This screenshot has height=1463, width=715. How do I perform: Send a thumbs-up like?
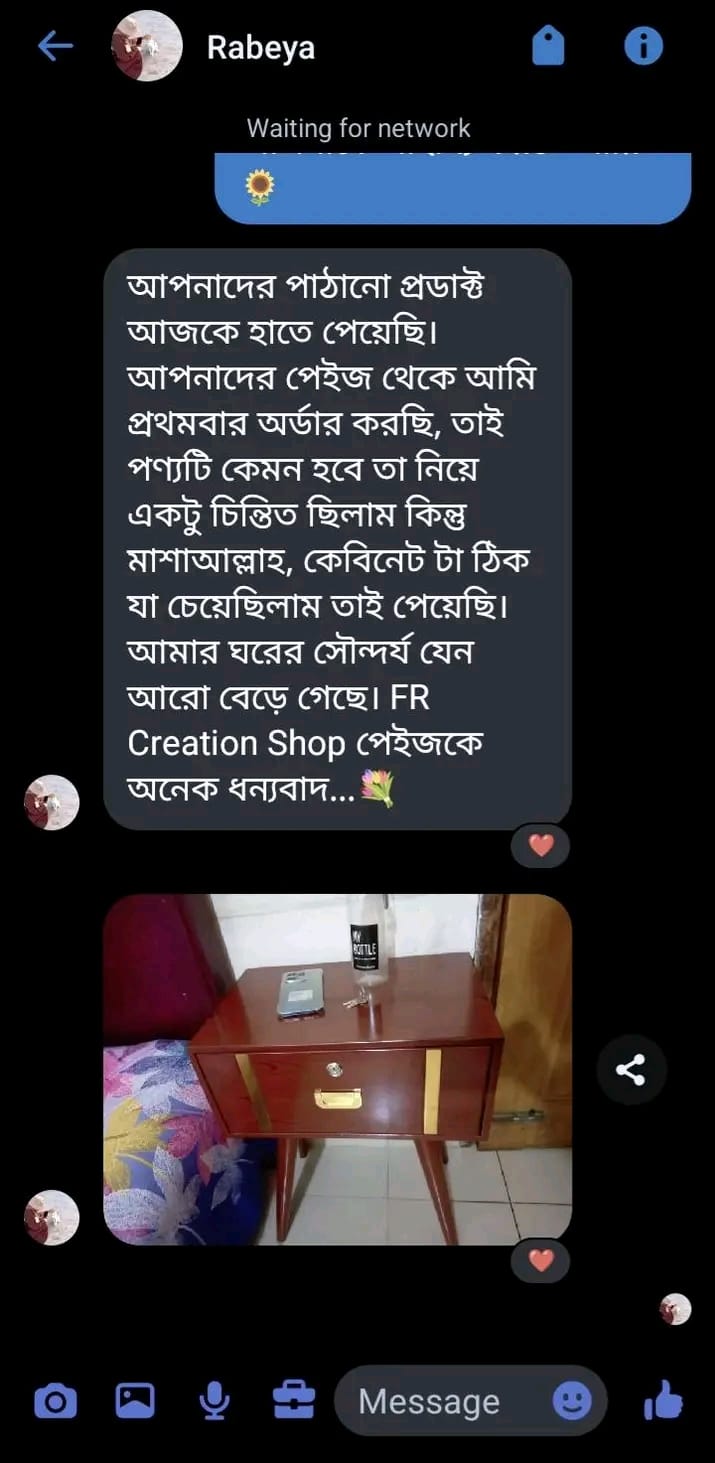point(663,1400)
